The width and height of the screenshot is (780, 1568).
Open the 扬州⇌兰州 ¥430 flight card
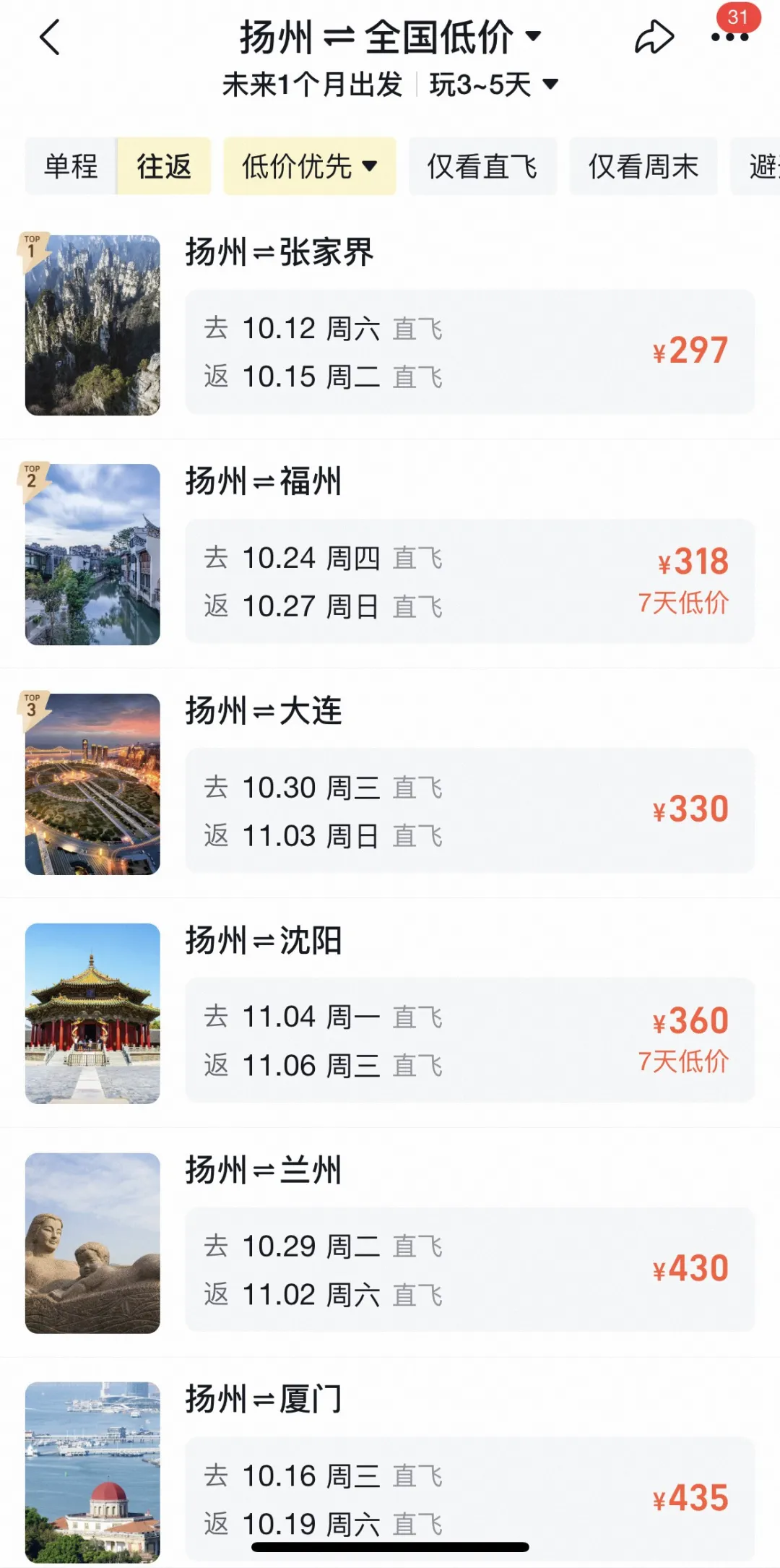469,1270
